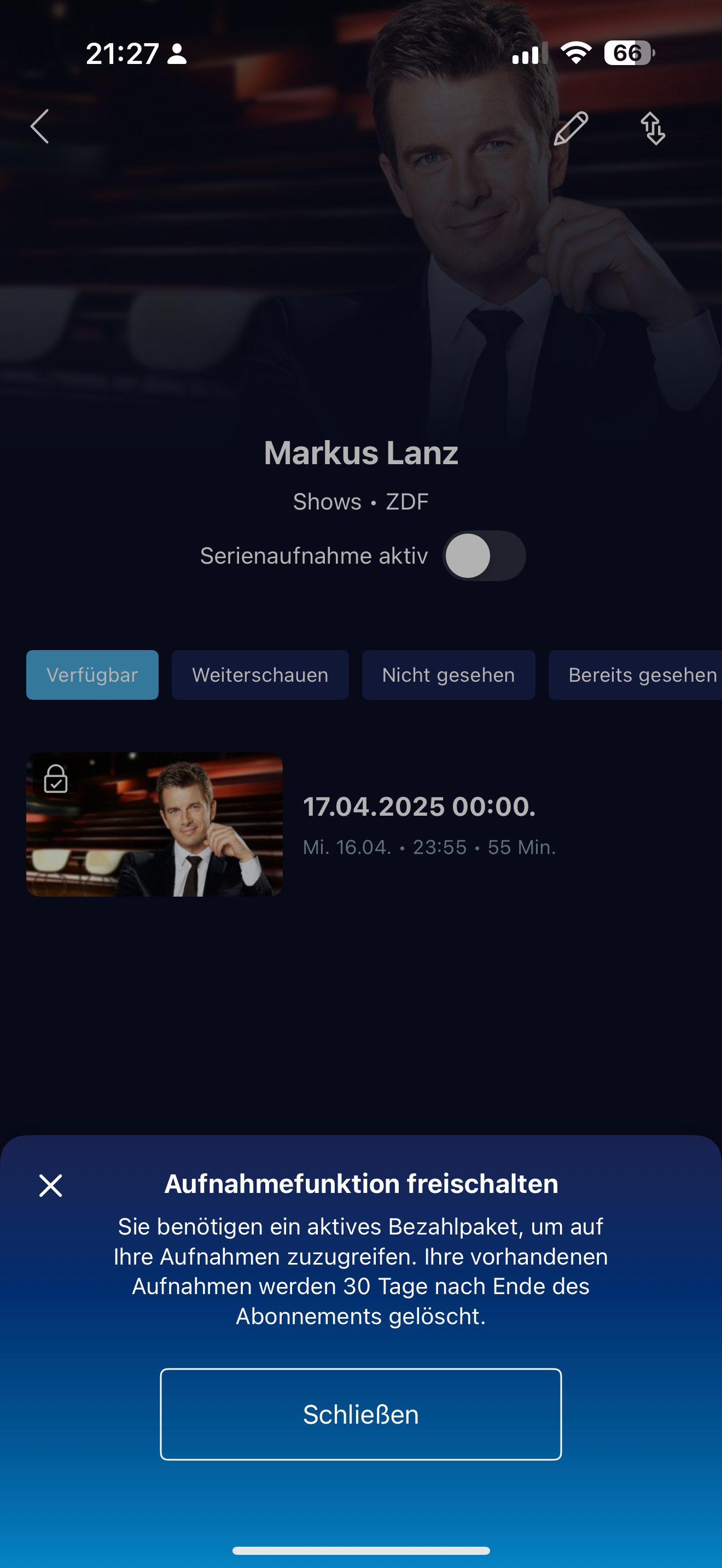Open the edit pencil icon
722x1568 pixels.
point(570,128)
